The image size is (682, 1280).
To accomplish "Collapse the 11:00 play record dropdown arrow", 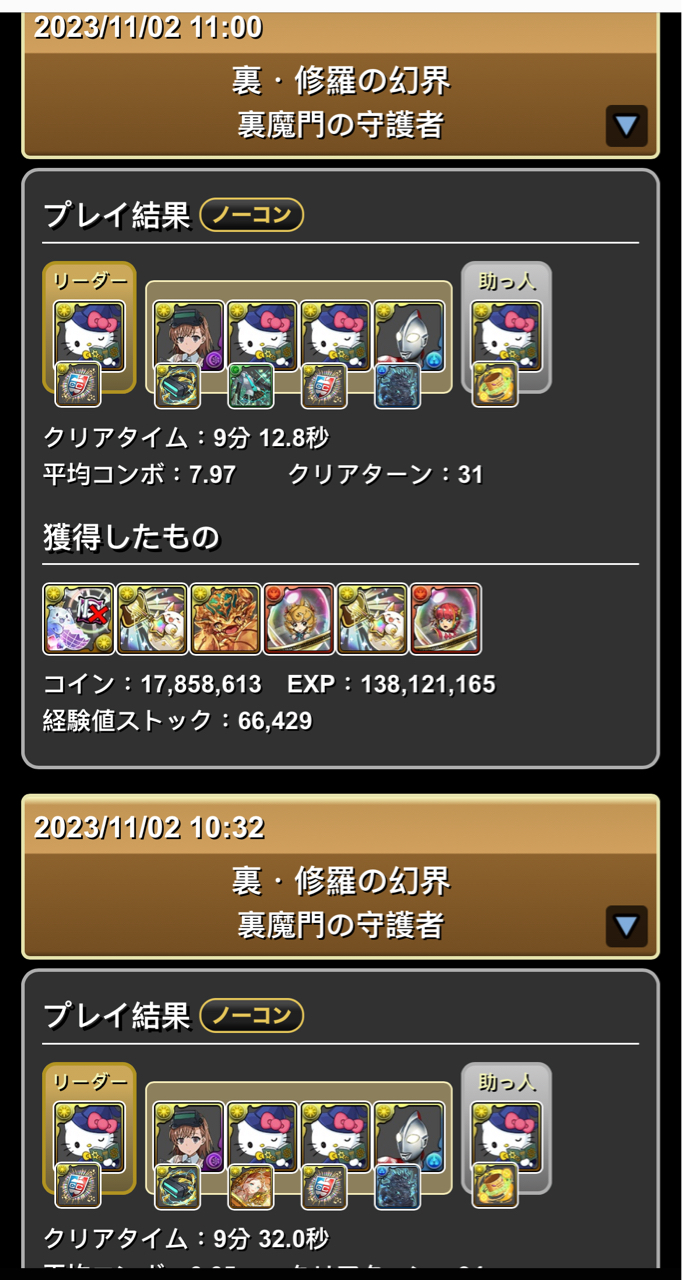I will pos(627,126).
